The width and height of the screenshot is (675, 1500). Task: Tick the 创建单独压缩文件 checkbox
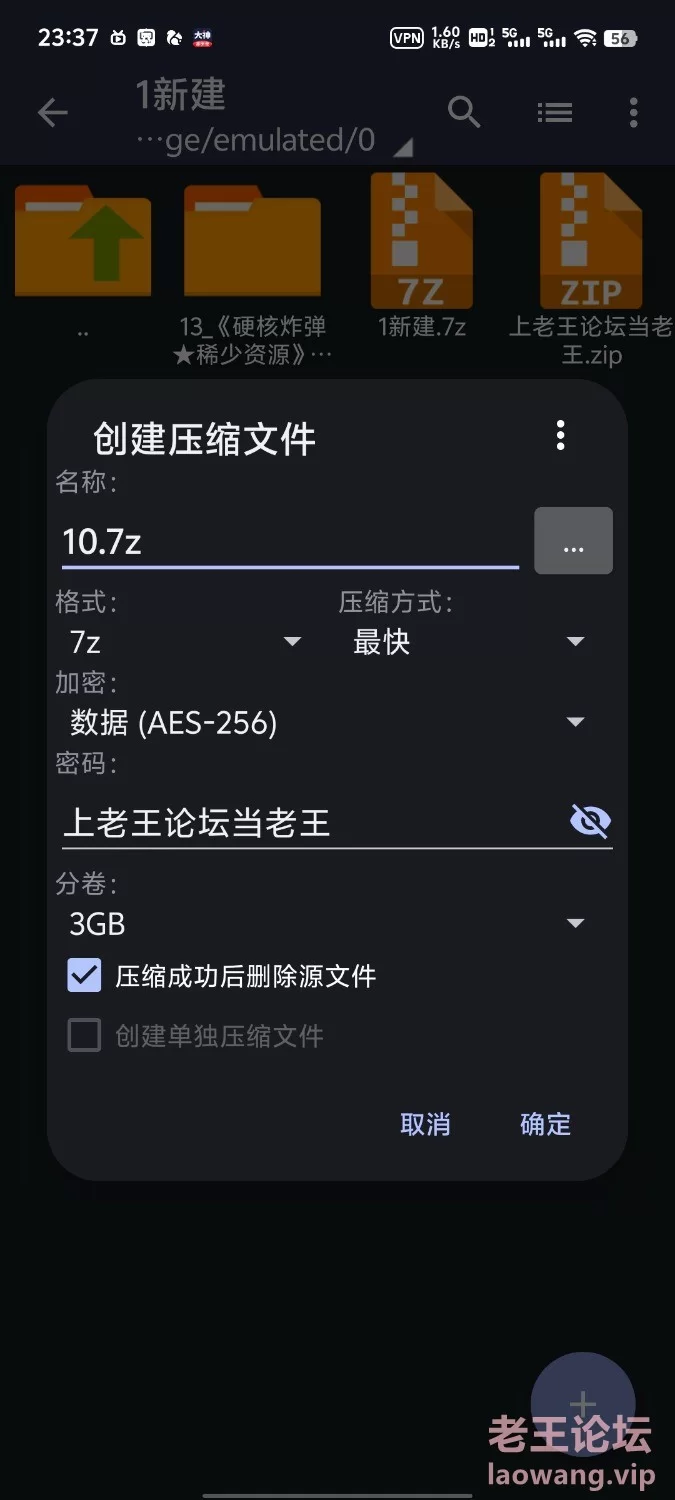click(84, 1035)
